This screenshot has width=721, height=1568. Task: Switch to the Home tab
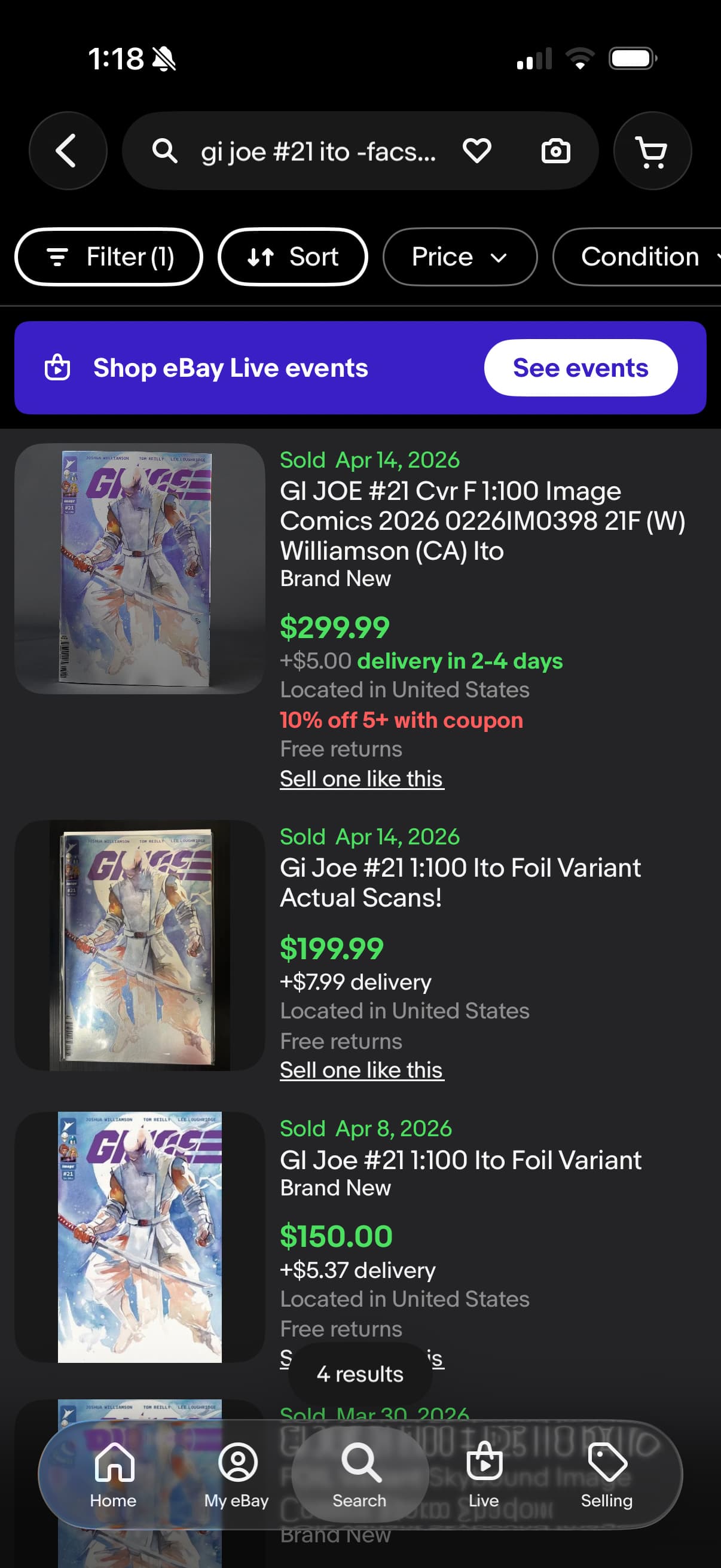coord(113,1474)
